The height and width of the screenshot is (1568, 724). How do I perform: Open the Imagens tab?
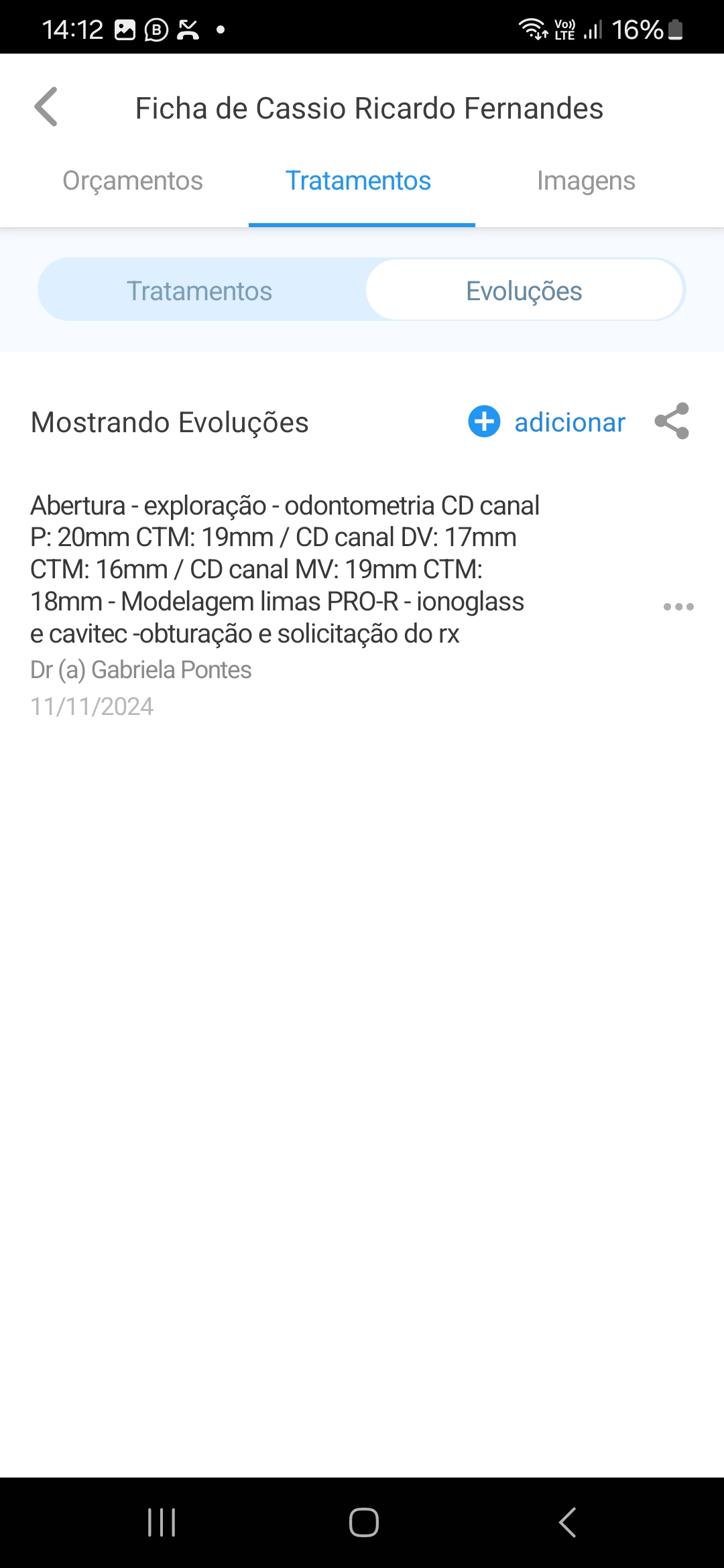[586, 181]
